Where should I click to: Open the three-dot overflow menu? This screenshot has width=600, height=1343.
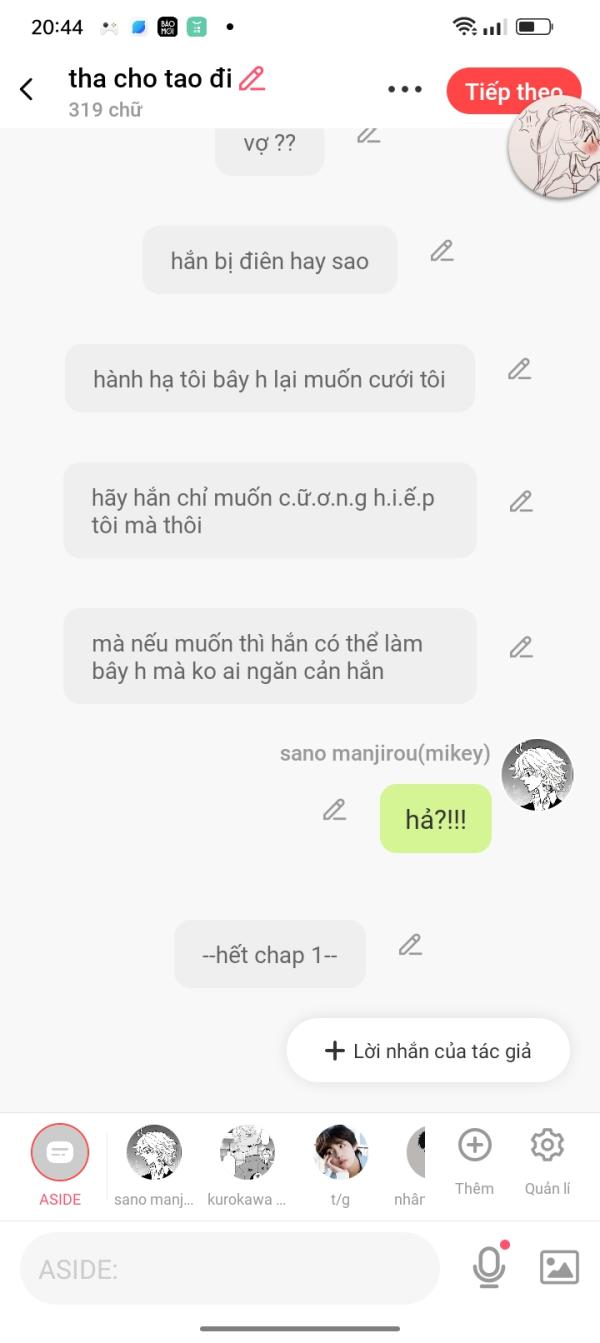point(405,89)
